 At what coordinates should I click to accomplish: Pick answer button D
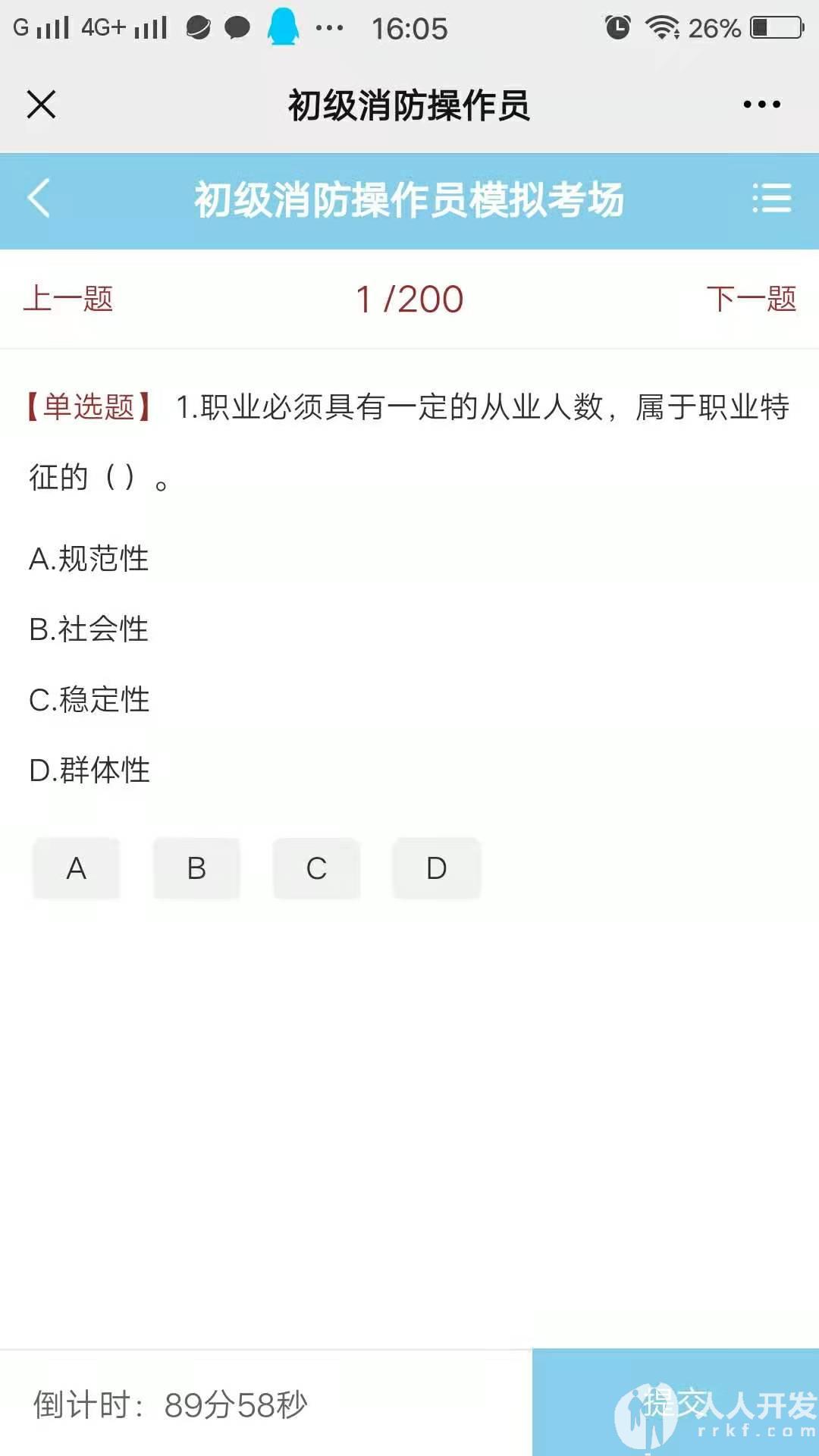coord(437,868)
